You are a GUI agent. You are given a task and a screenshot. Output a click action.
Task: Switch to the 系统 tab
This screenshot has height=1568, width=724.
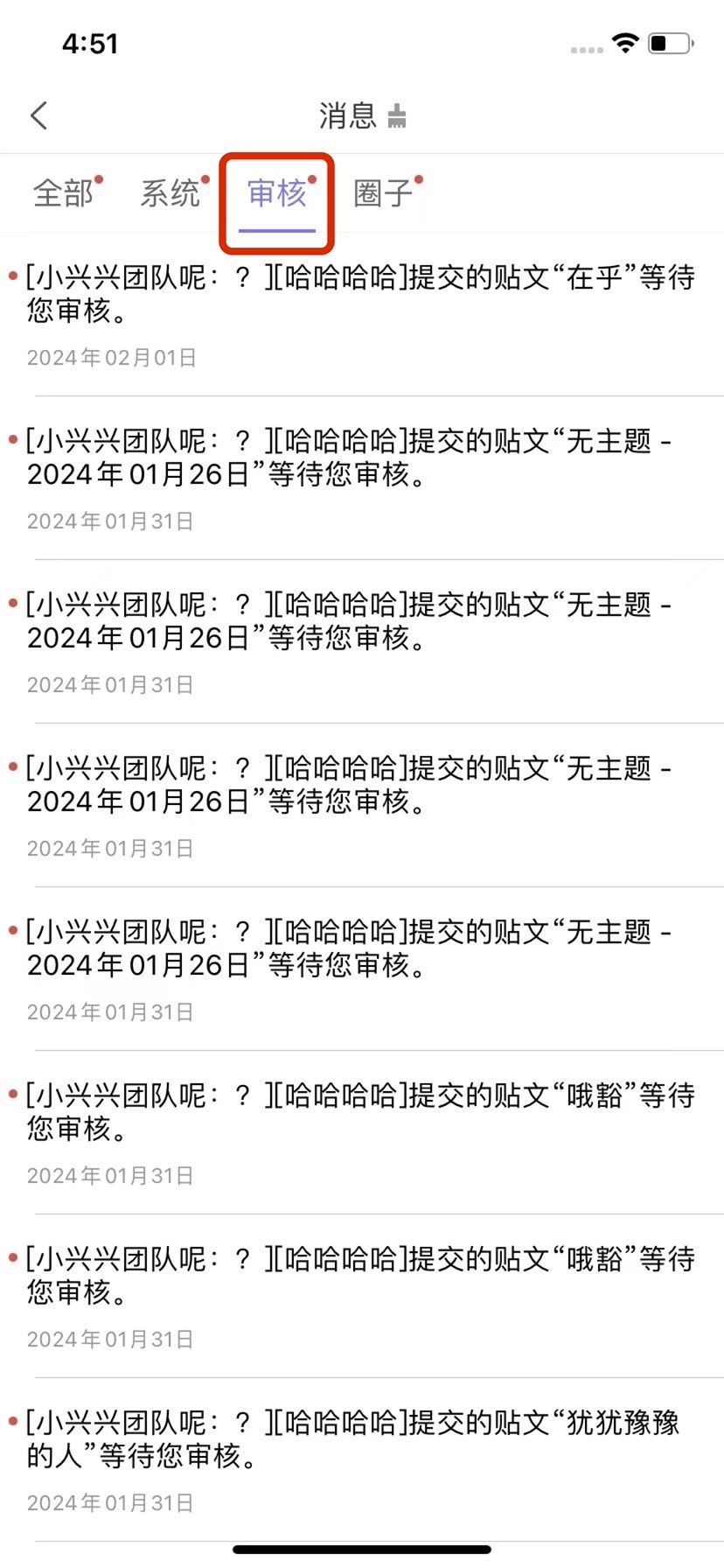pos(171,193)
